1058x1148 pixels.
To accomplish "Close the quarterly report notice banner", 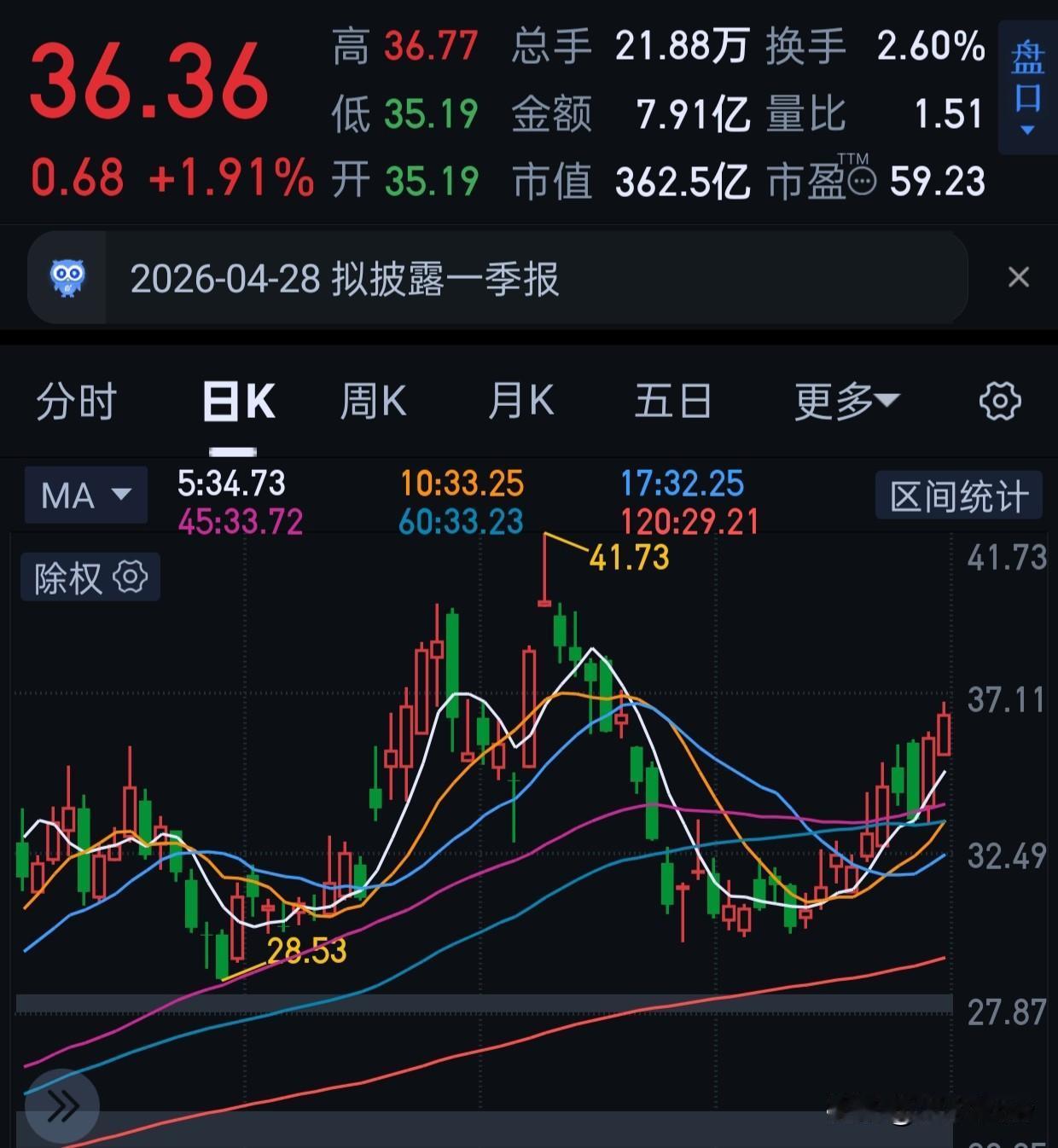I will click(1018, 278).
